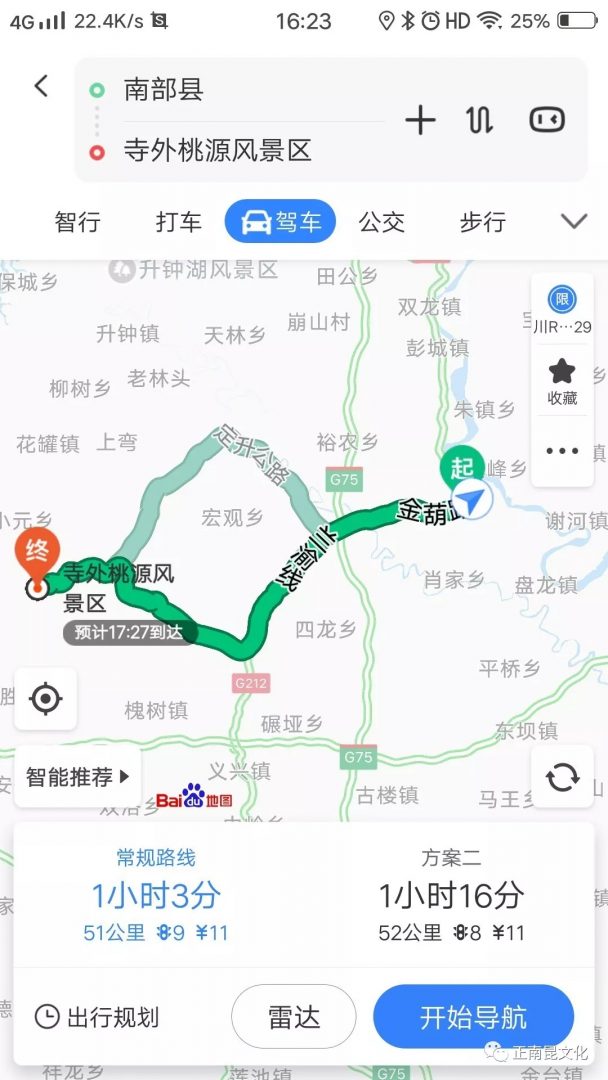
Task: Go back using the top-left arrow
Action: click(41, 86)
